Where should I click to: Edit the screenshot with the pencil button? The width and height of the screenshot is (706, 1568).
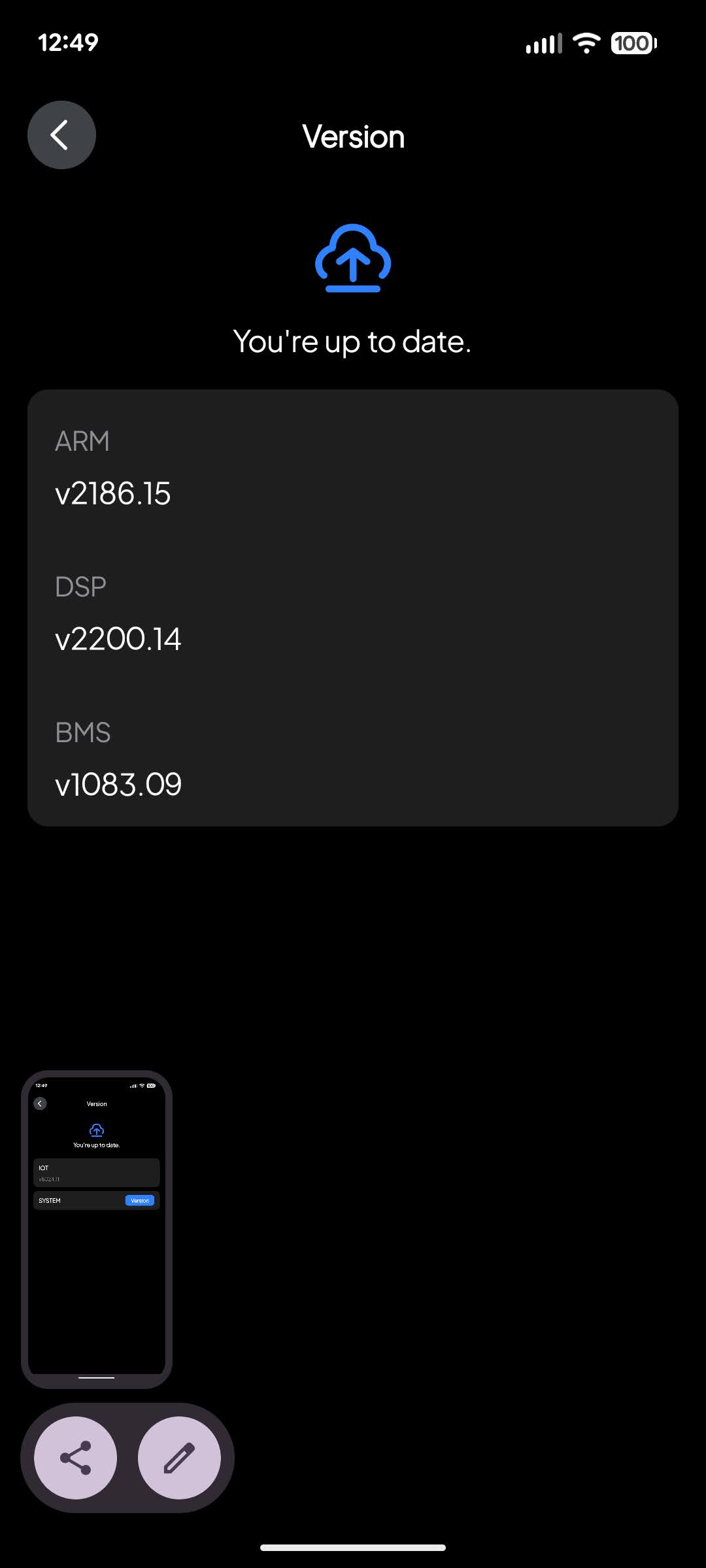[179, 1458]
